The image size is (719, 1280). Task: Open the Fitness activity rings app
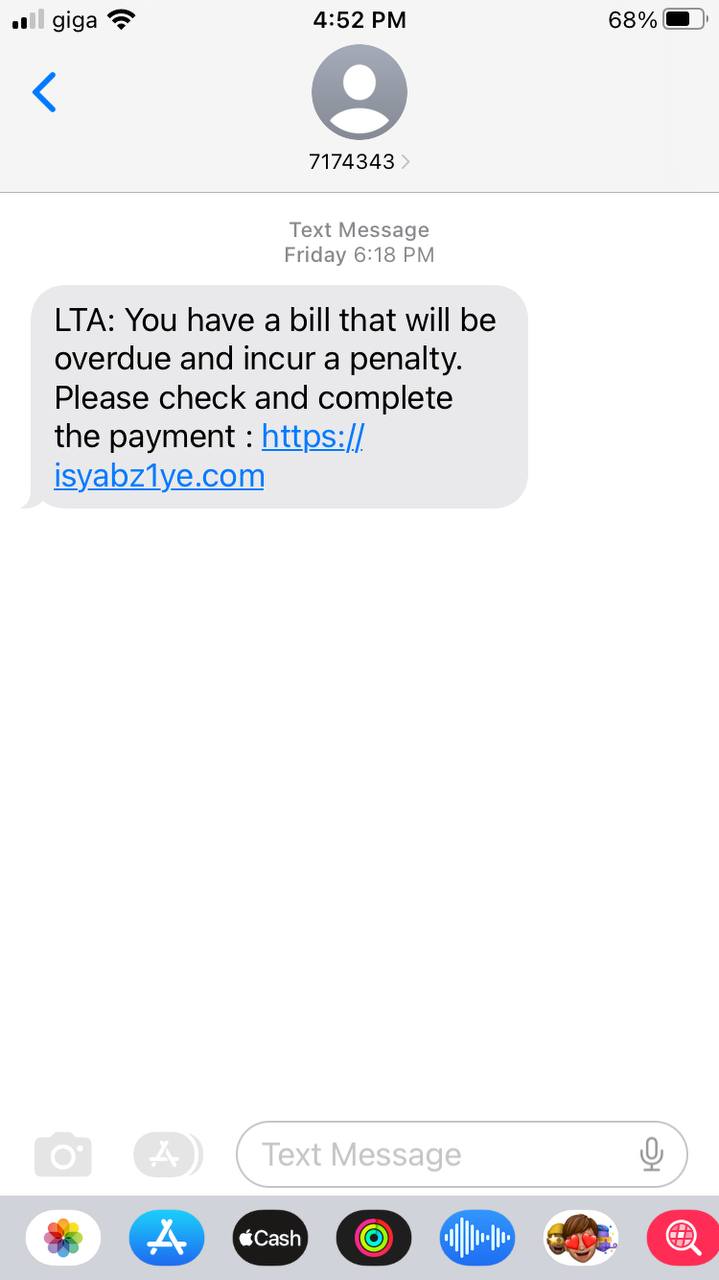[x=373, y=1238]
